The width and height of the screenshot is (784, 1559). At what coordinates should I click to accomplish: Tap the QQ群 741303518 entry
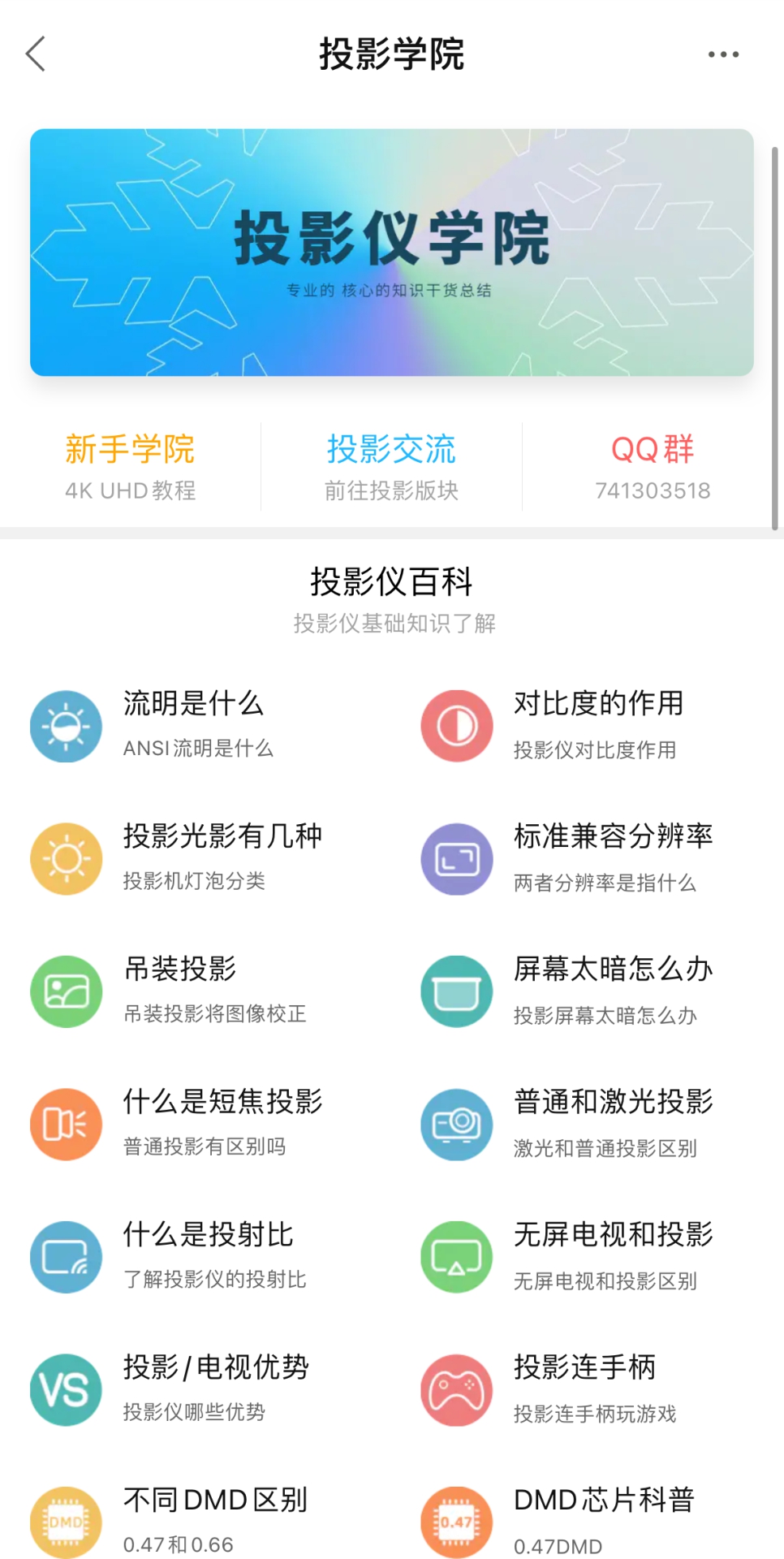coord(653,467)
